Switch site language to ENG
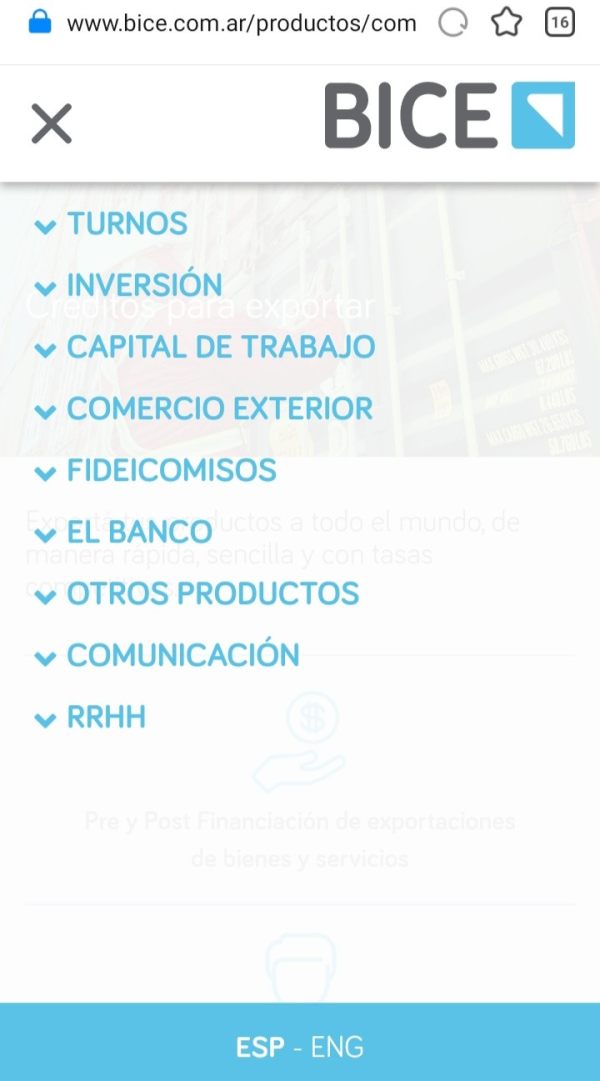Image resolution: width=600 pixels, height=1081 pixels. tap(337, 1047)
